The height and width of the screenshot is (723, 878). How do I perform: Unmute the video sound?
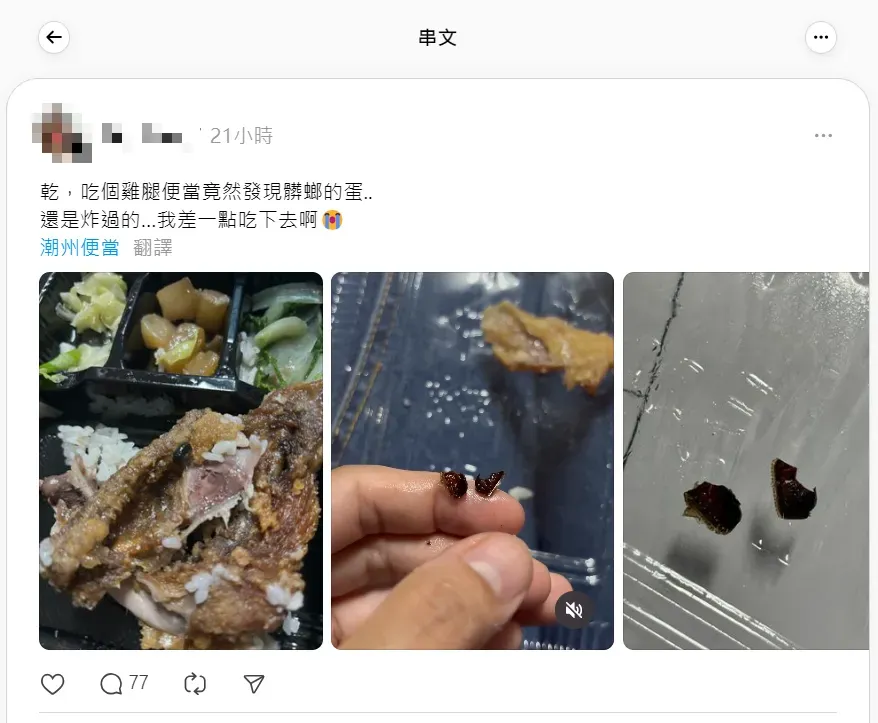tap(574, 609)
